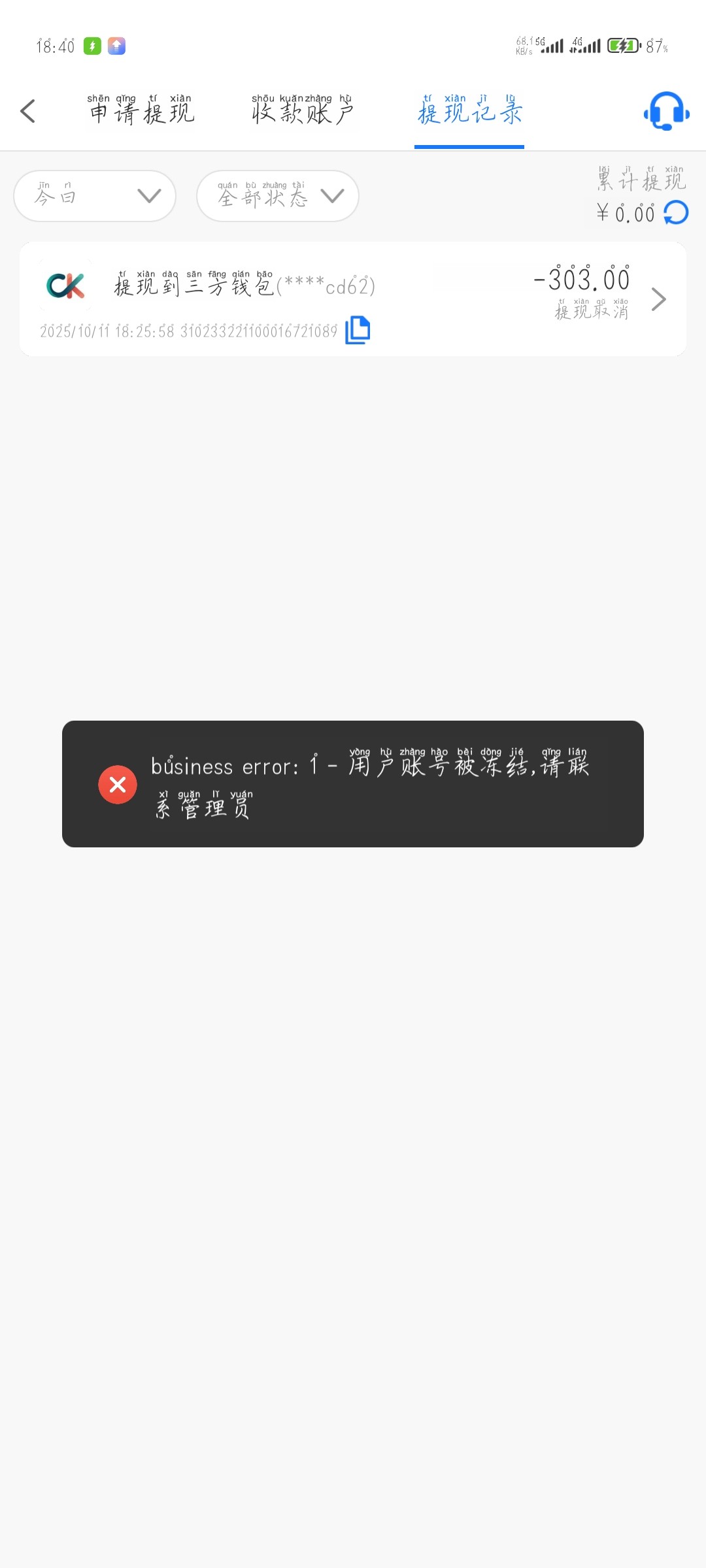Go back using the top-left arrow
The height and width of the screenshot is (1568, 706).
coord(27,111)
